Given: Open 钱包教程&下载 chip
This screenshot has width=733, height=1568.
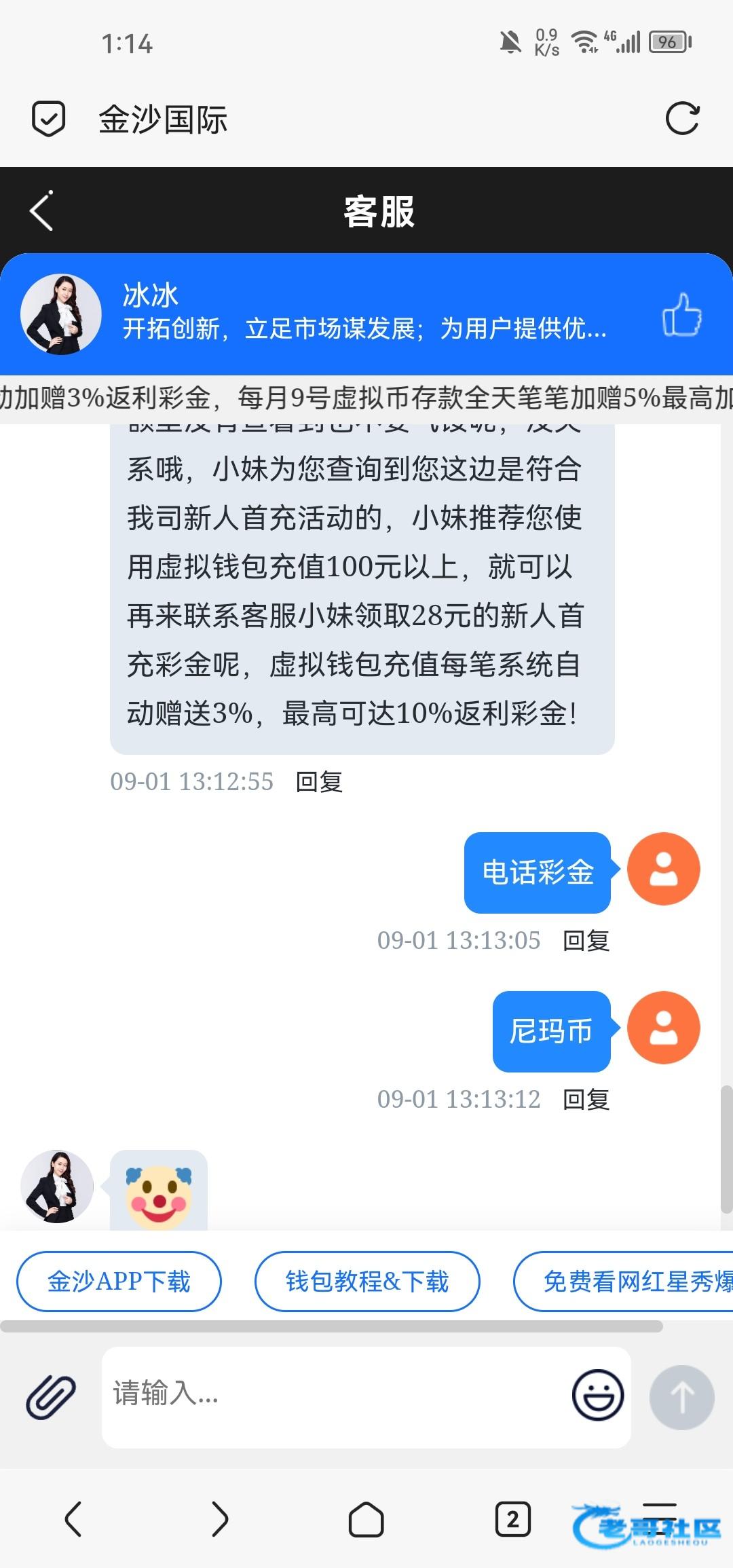Looking at the screenshot, I should click(x=367, y=1282).
